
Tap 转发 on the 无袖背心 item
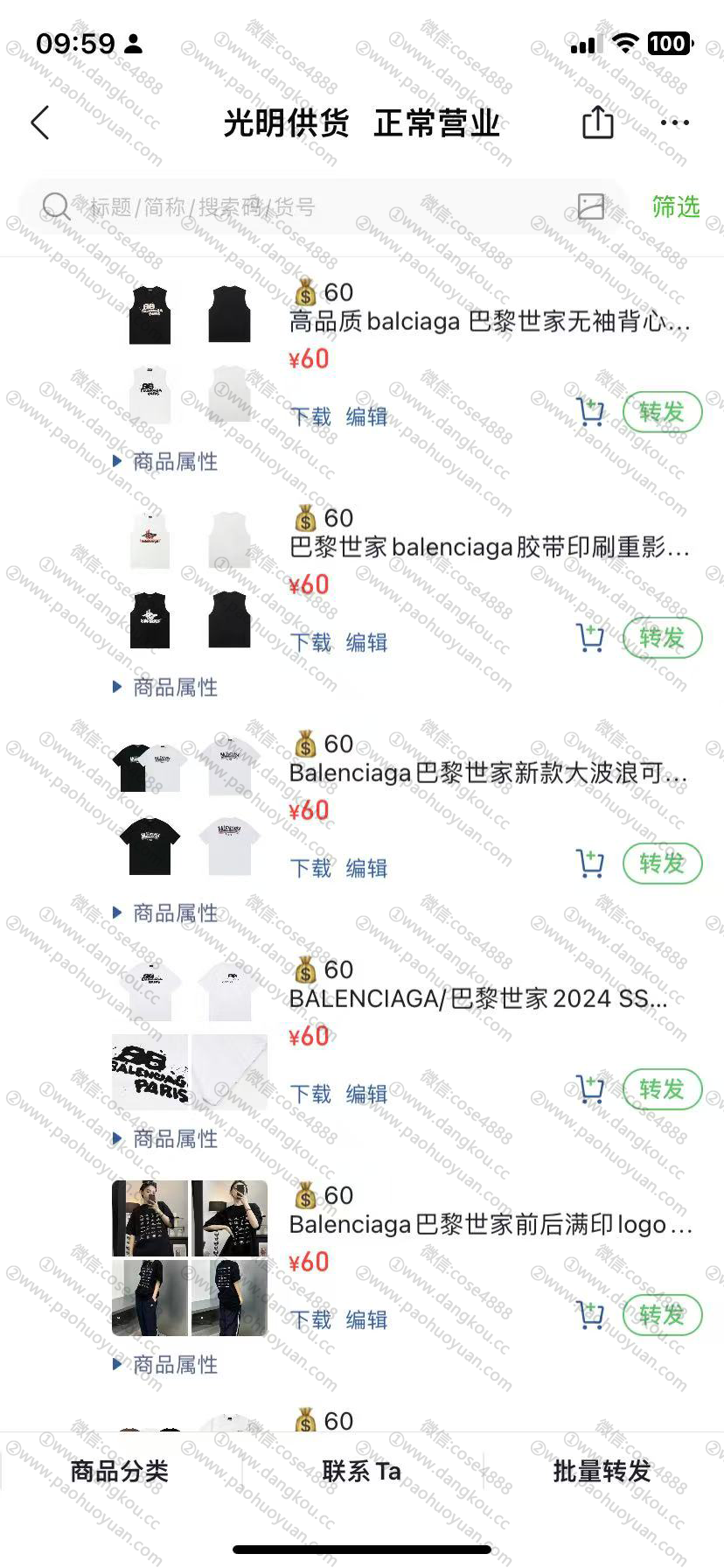pyautogui.click(x=662, y=412)
